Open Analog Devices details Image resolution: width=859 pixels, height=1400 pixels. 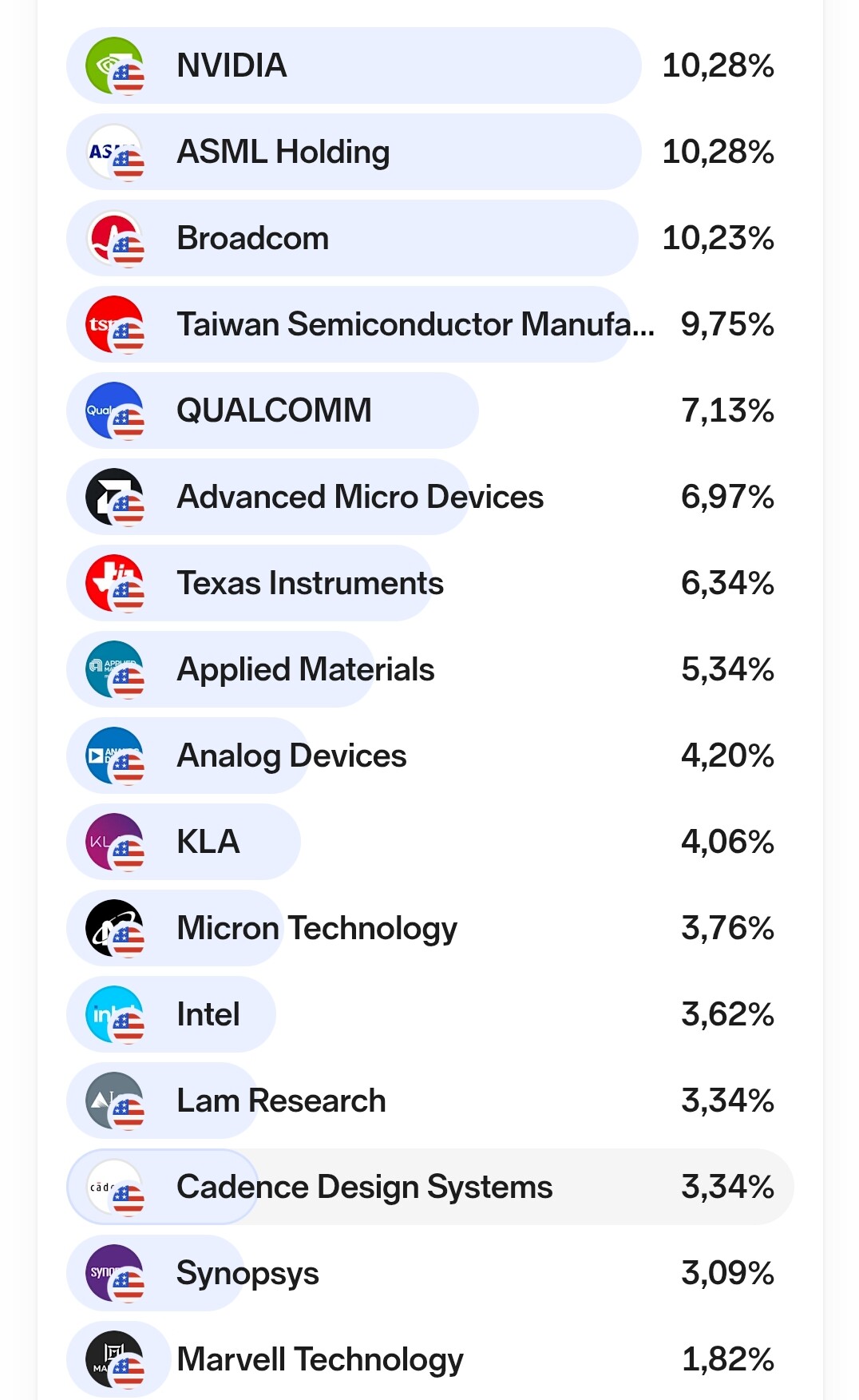pos(291,756)
